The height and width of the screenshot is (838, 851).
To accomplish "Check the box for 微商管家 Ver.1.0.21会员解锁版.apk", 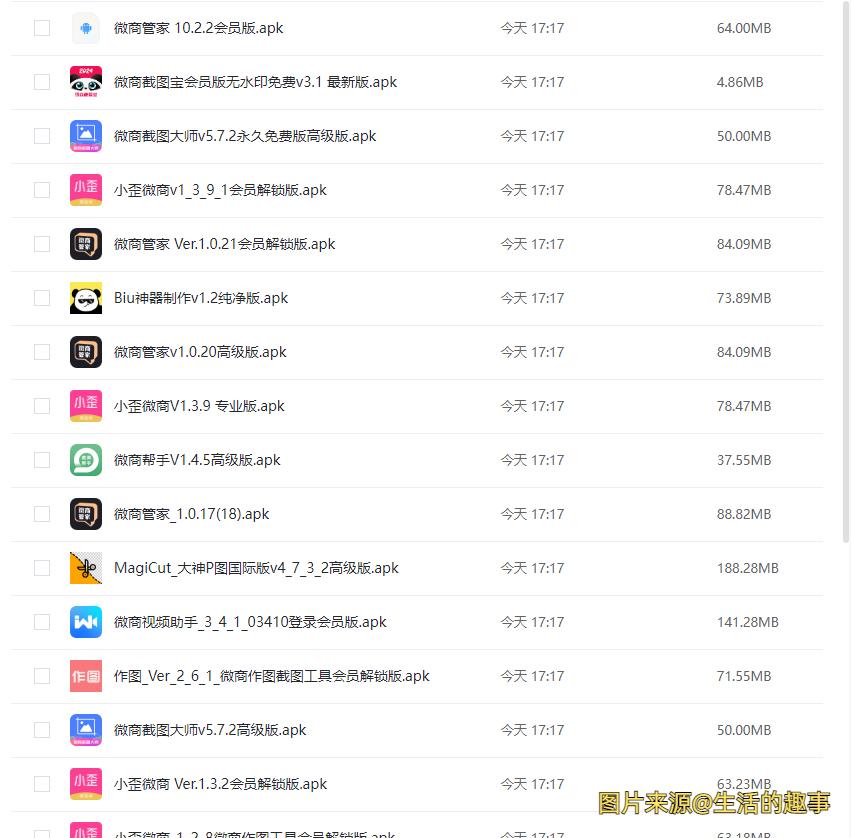I will [42, 244].
